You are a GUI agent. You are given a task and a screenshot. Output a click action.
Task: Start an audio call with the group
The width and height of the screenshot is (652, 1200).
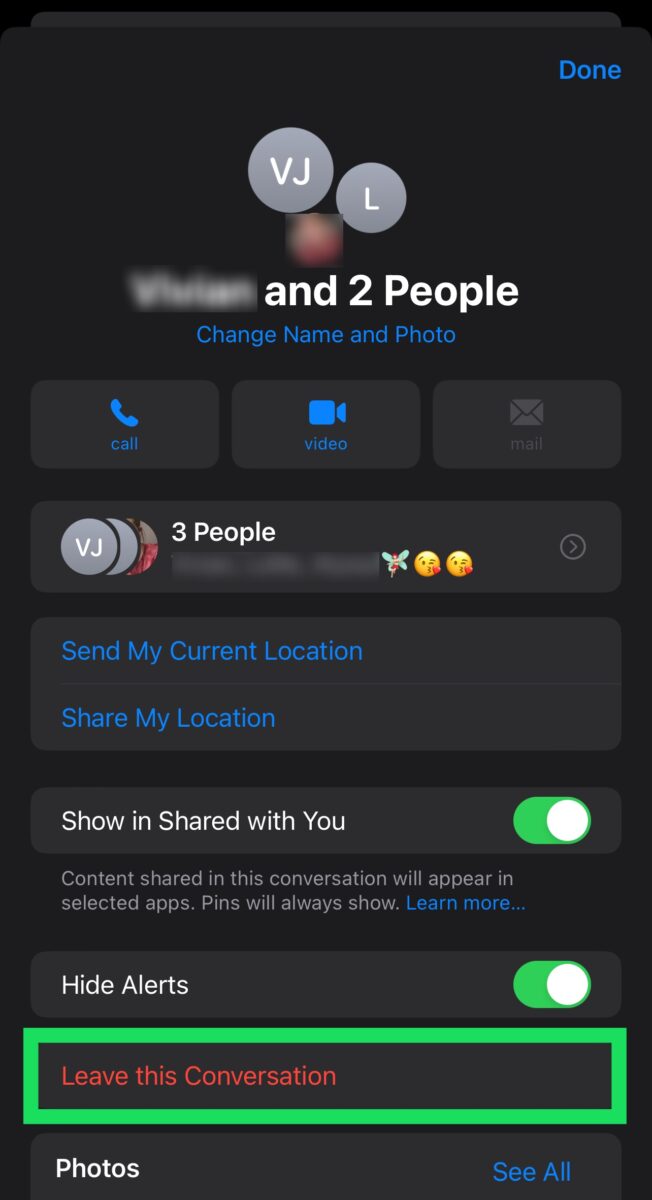coord(125,424)
